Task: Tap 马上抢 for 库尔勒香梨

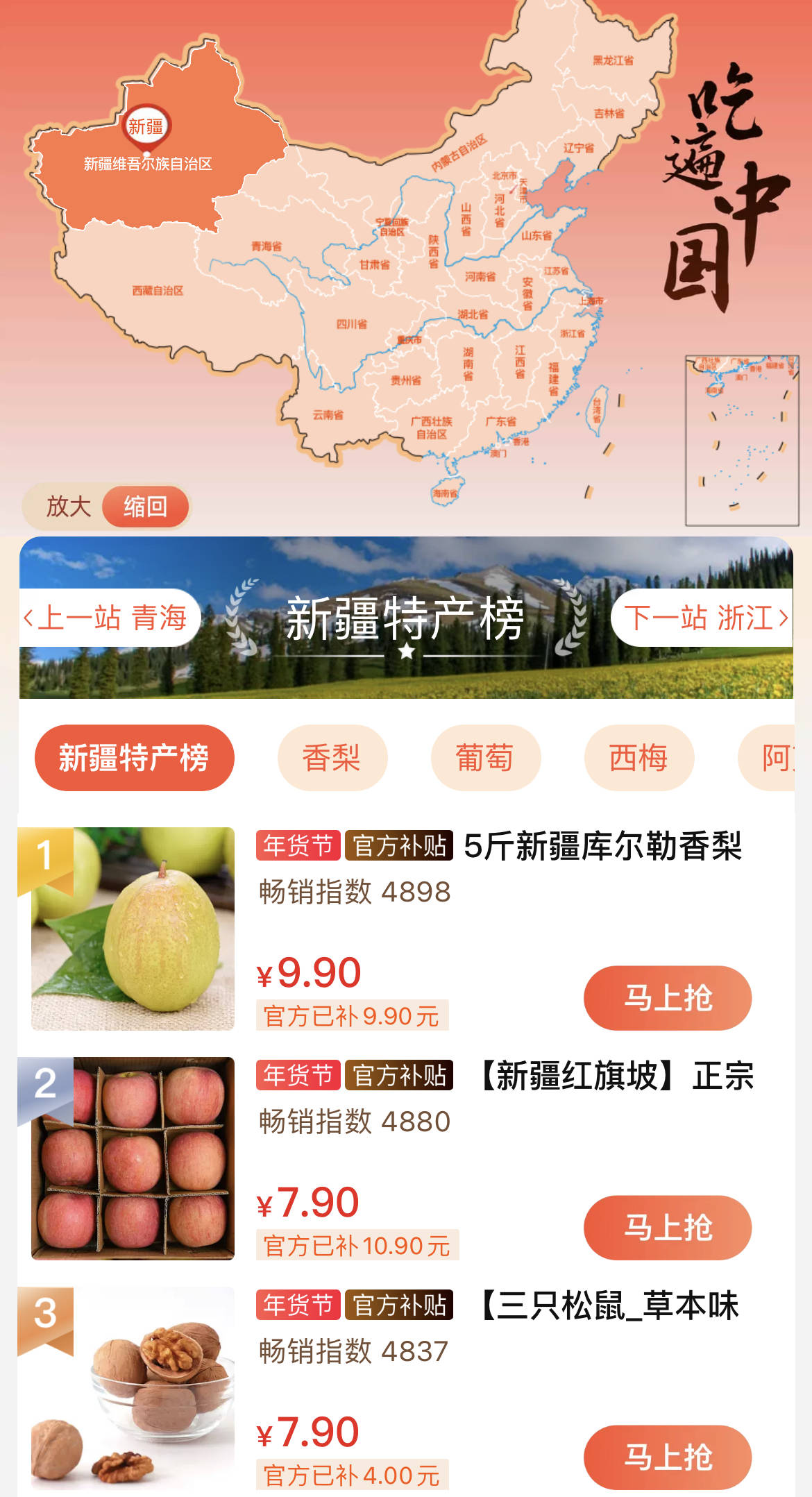Action: [668, 997]
